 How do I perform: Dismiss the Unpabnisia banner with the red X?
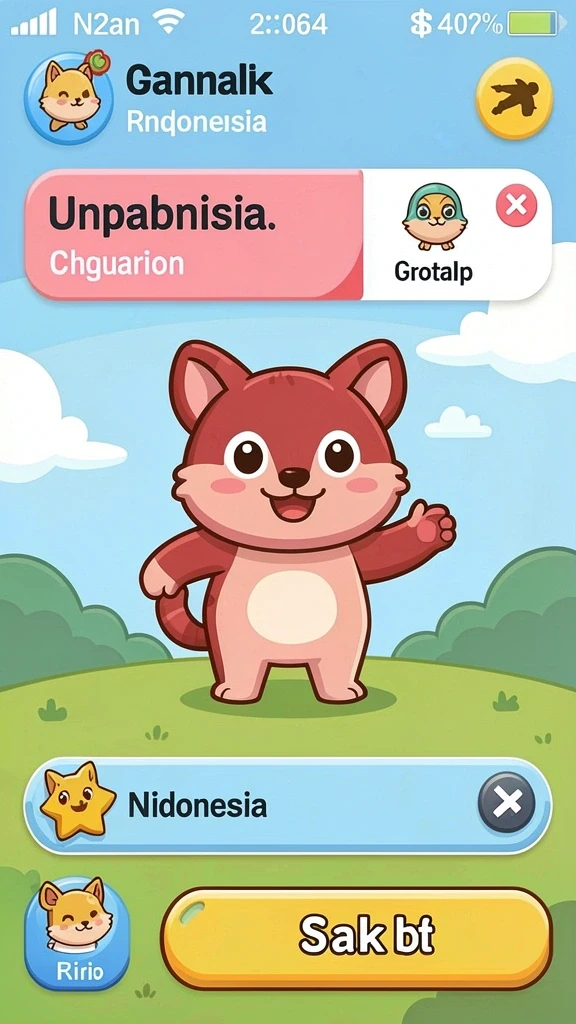coord(516,206)
